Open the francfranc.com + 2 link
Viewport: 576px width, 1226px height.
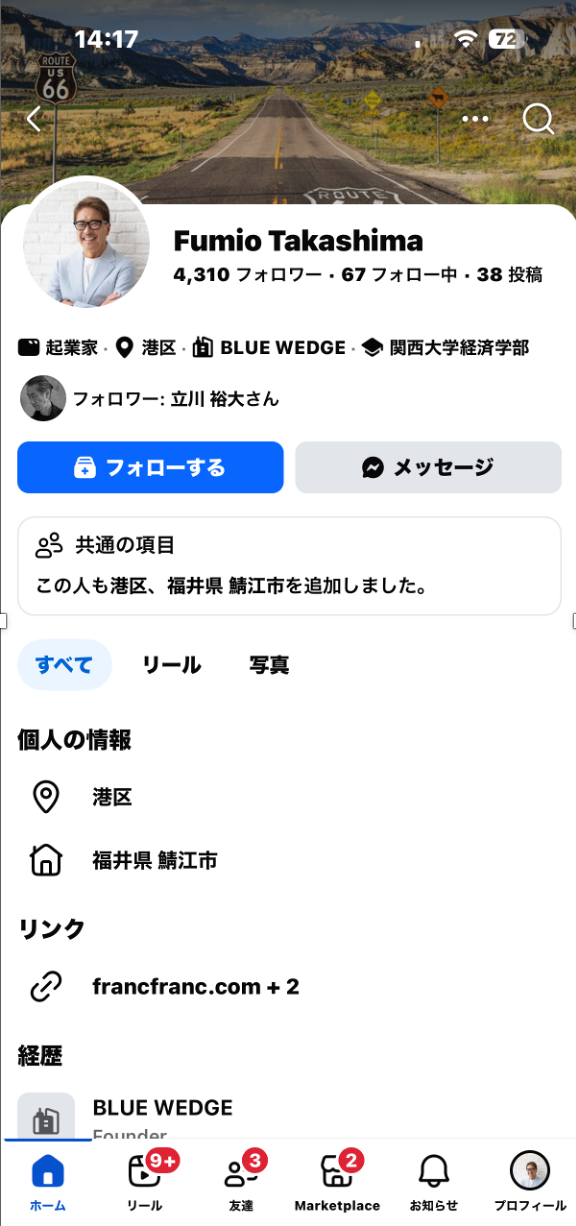pyautogui.click(x=288, y=987)
